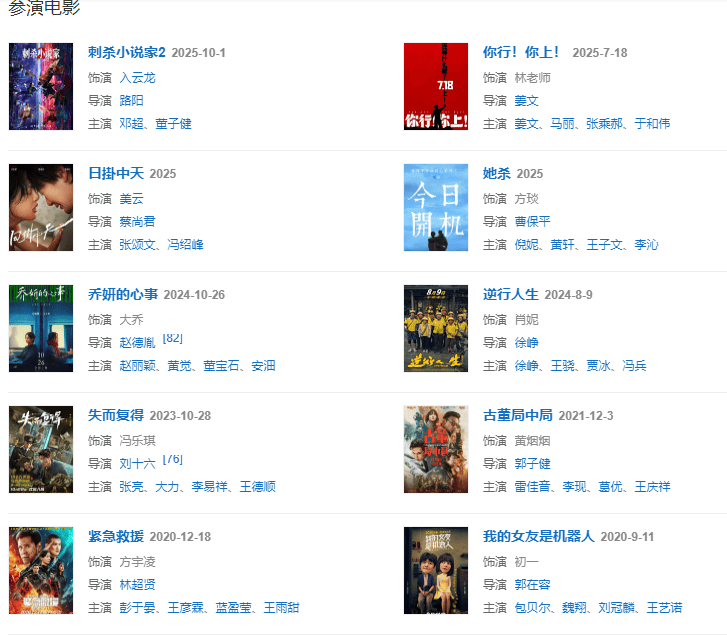The width and height of the screenshot is (727, 635).
Task: Open director 路阳's page
Action: coord(131,100)
